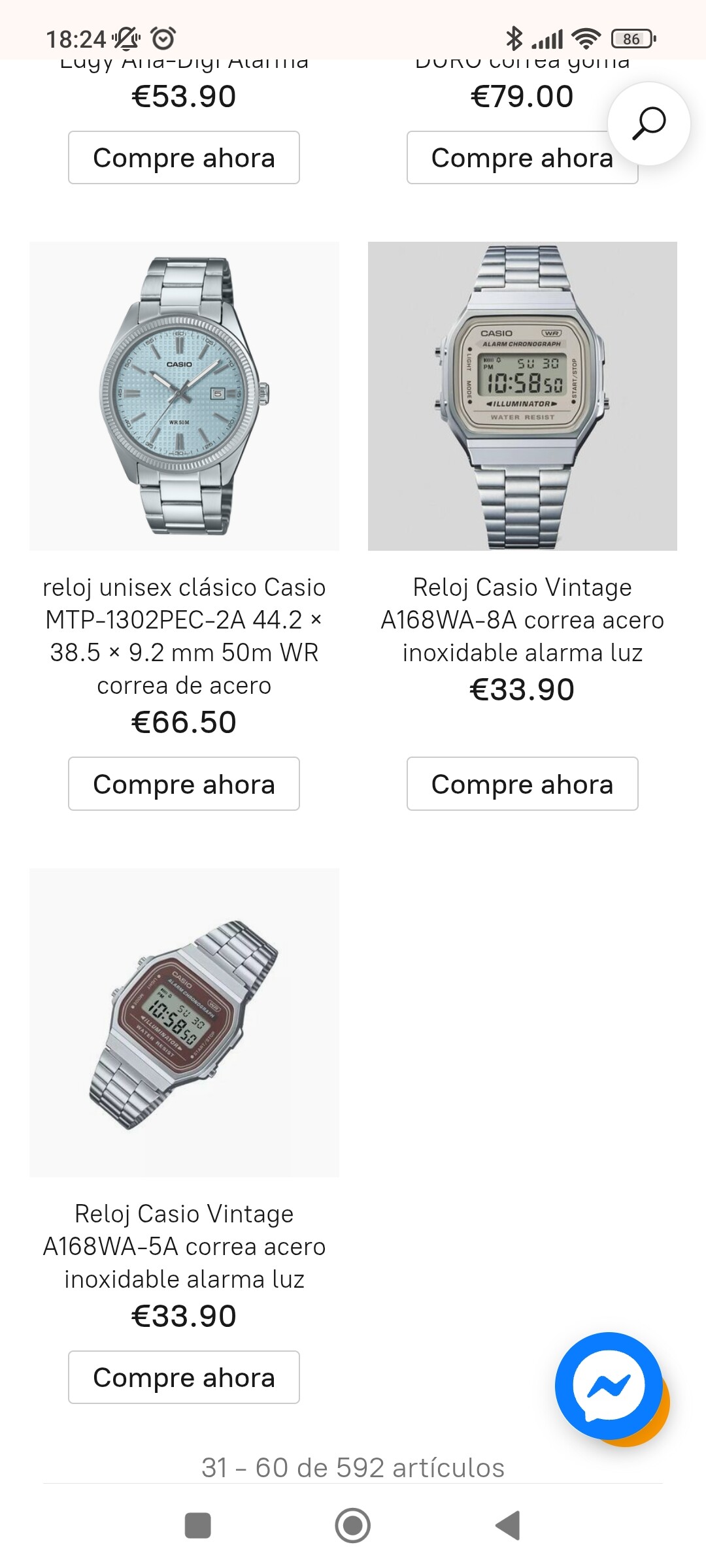Buy the €53.90 watch now
The height and width of the screenshot is (1568, 706).
tap(184, 158)
